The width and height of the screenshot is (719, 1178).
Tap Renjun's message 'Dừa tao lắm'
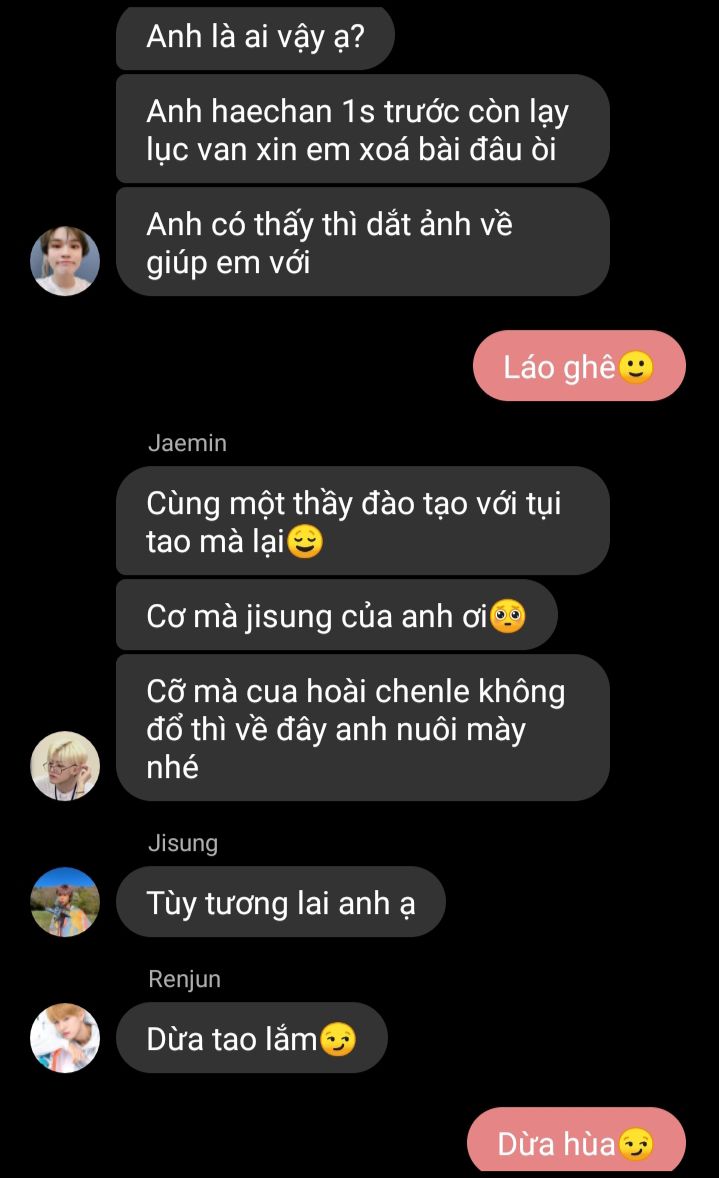click(251, 1038)
